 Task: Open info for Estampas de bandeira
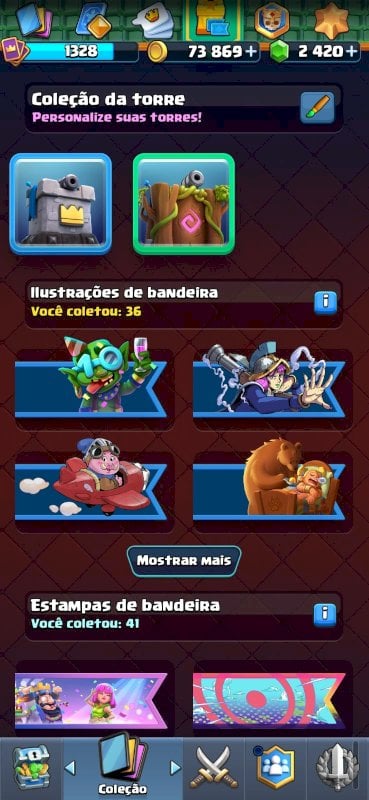(x=325, y=615)
